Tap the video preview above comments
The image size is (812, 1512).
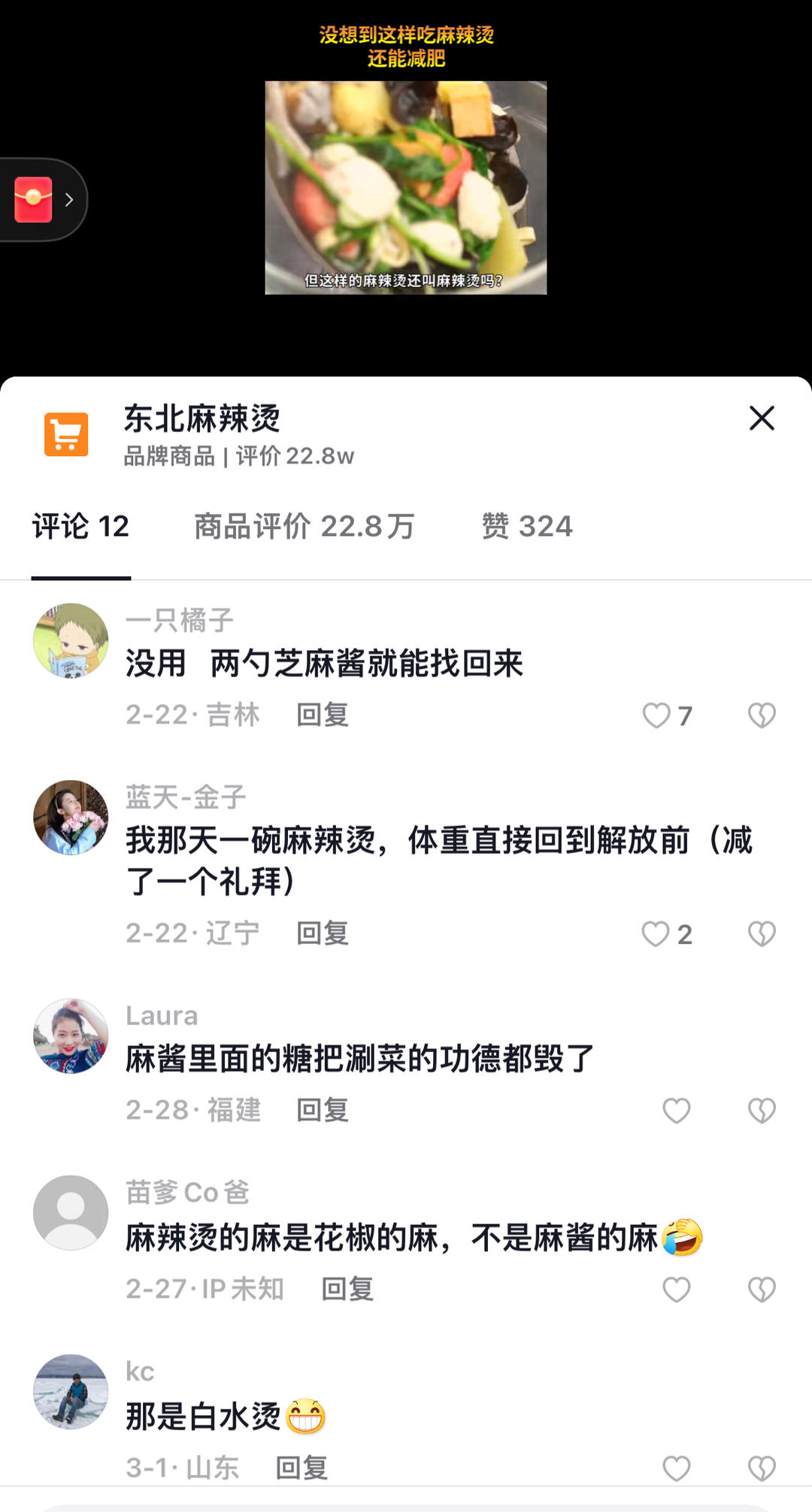pyautogui.click(x=406, y=188)
